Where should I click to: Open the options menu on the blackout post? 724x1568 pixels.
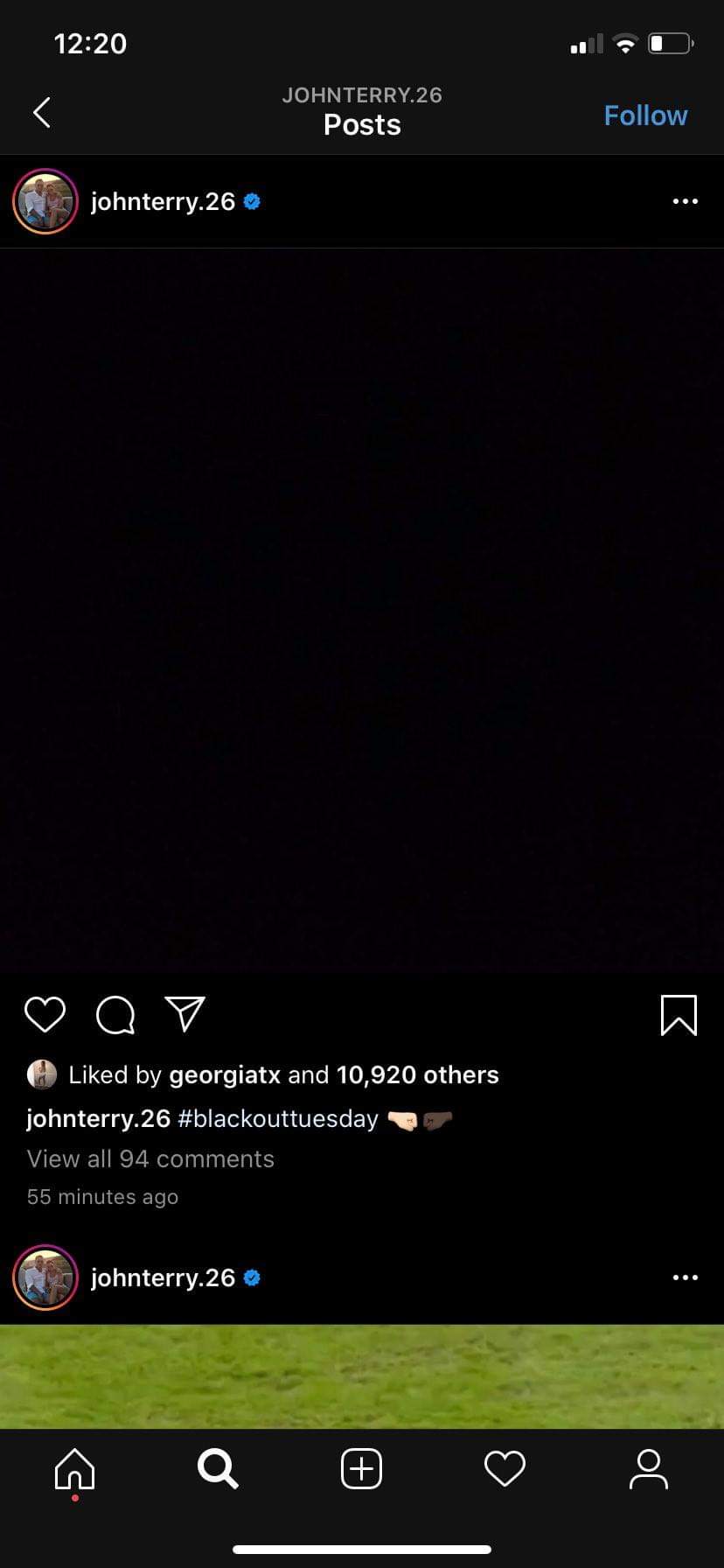(x=685, y=202)
